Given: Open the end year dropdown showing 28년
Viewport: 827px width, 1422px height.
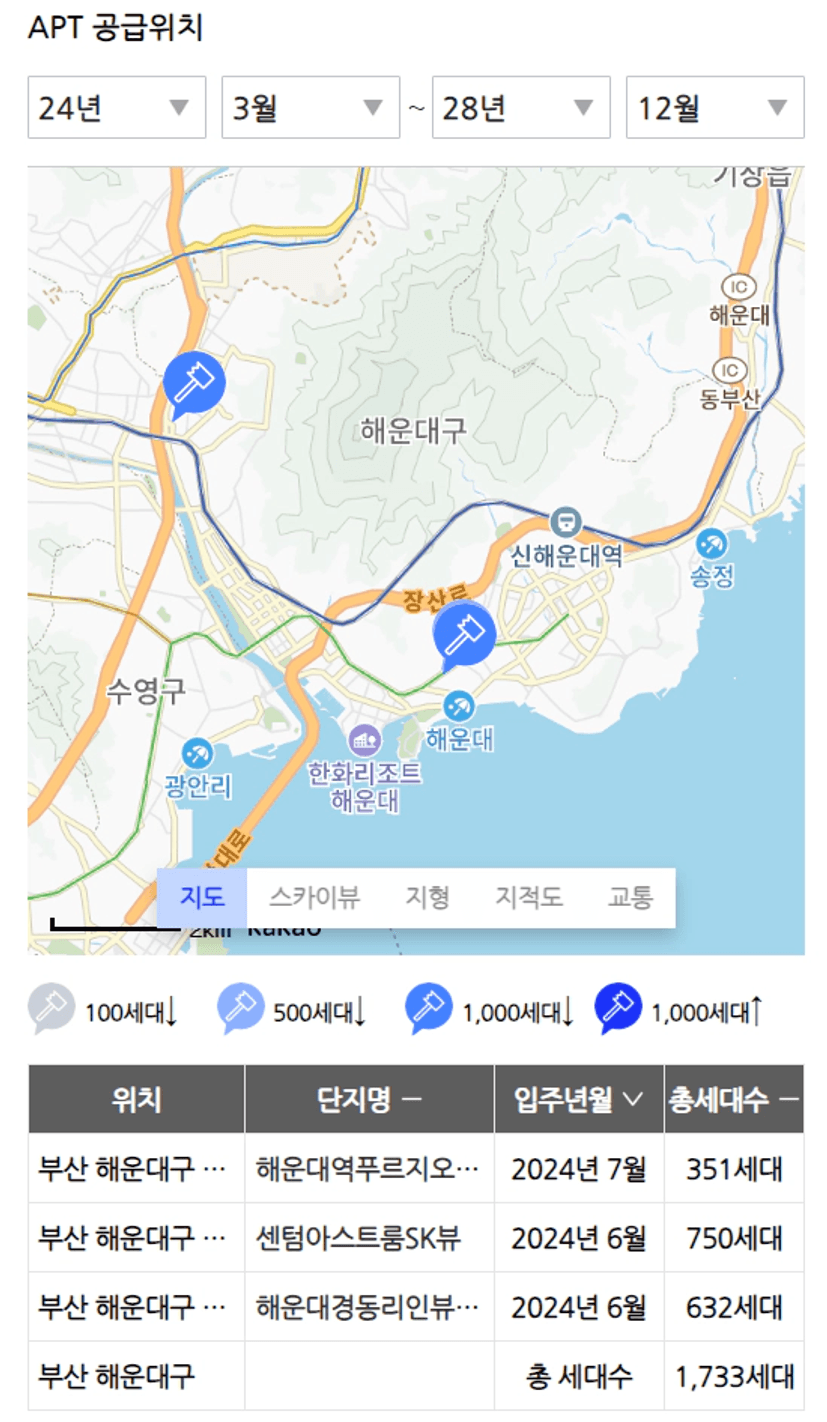Looking at the screenshot, I should pos(521,107).
